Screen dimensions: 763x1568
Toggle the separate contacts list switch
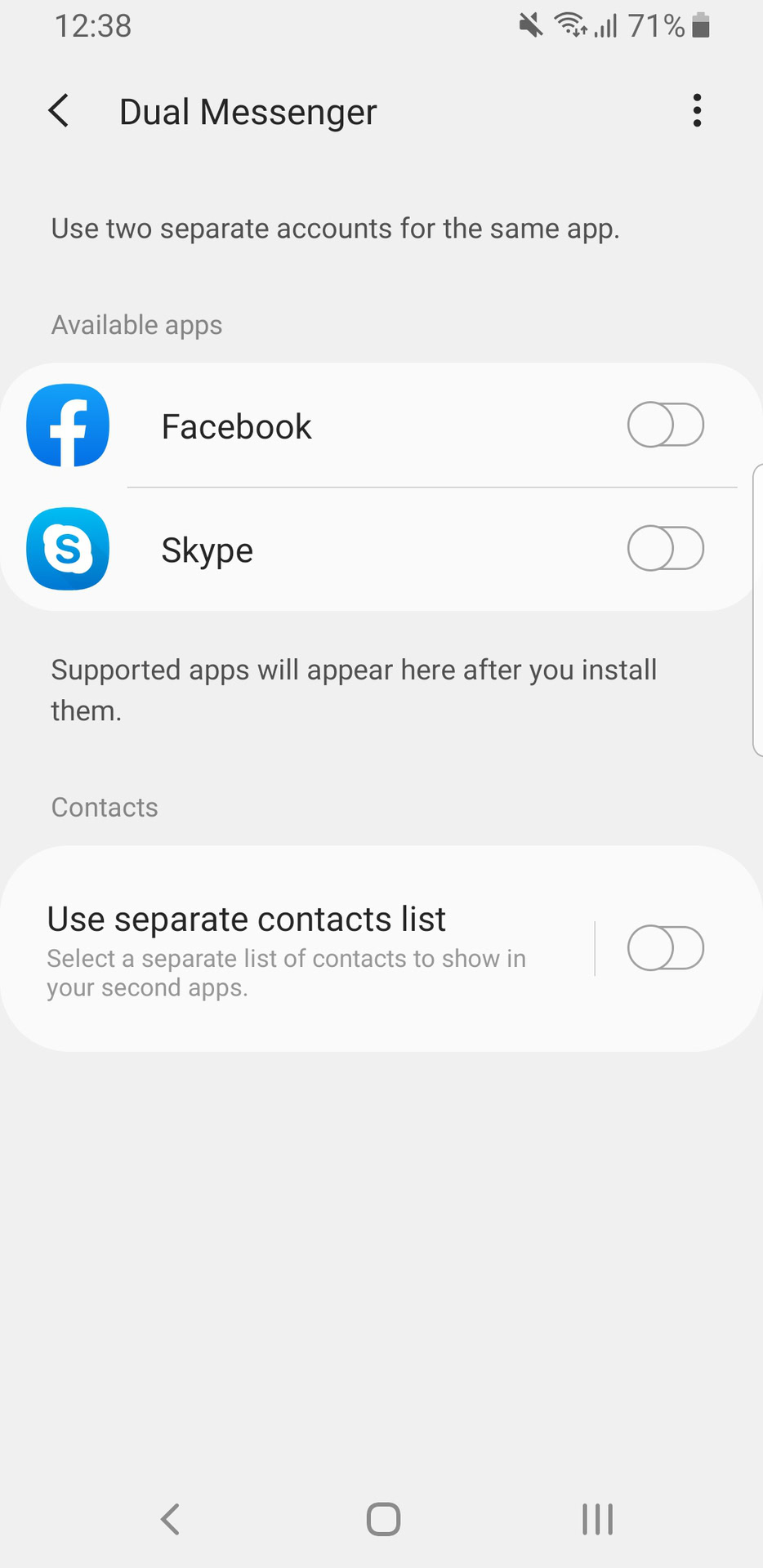665,949
